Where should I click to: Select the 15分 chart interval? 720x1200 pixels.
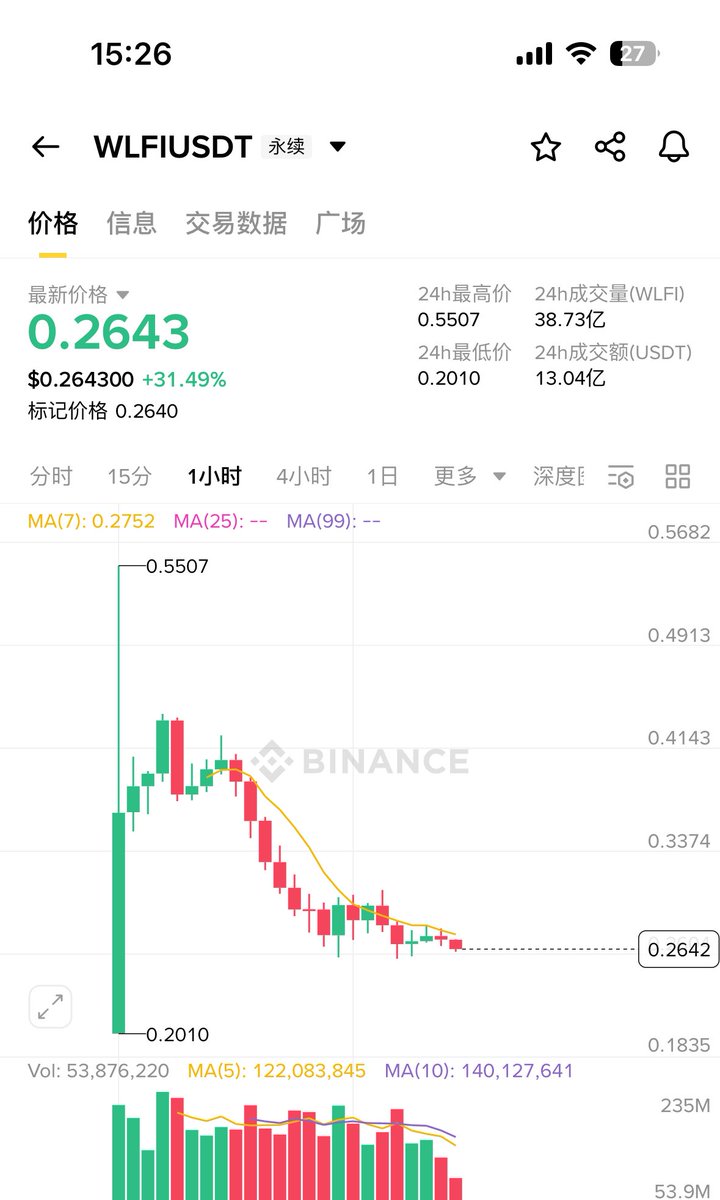tap(129, 476)
